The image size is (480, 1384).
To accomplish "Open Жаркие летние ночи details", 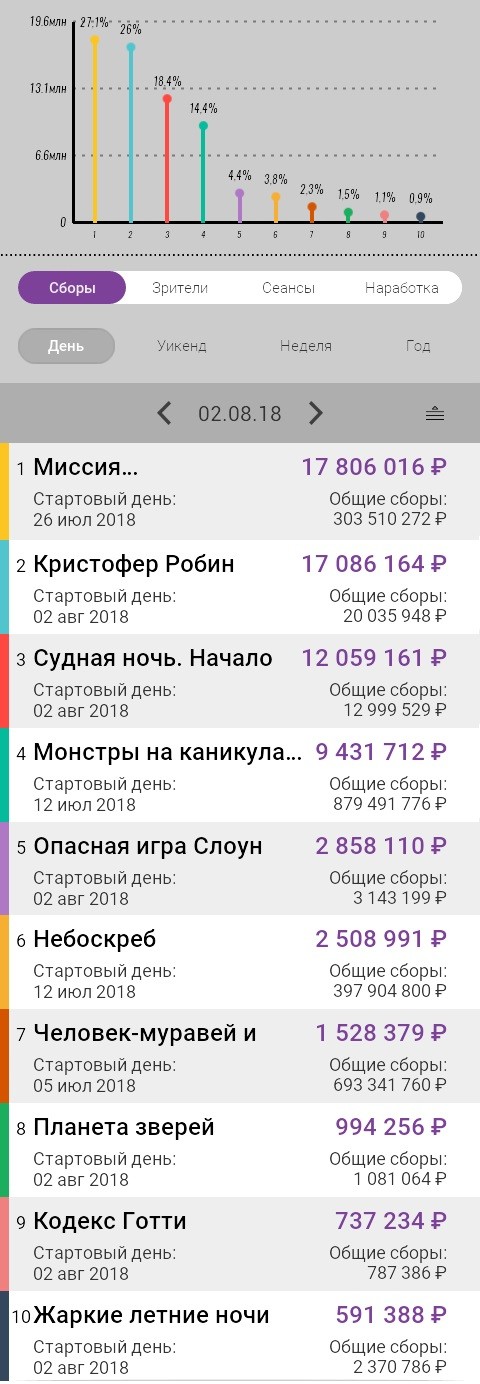I will click(240, 1337).
